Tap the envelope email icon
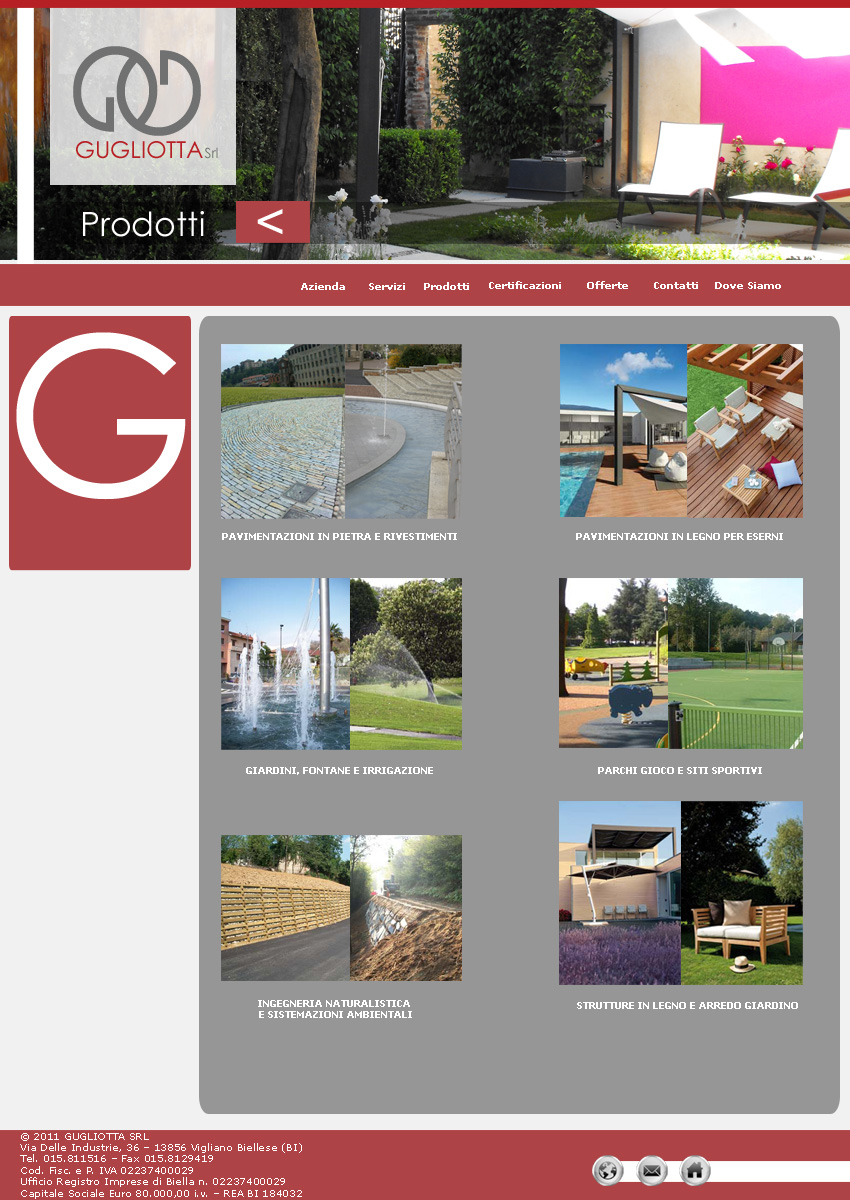The image size is (850, 1200). click(x=652, y=1170)
